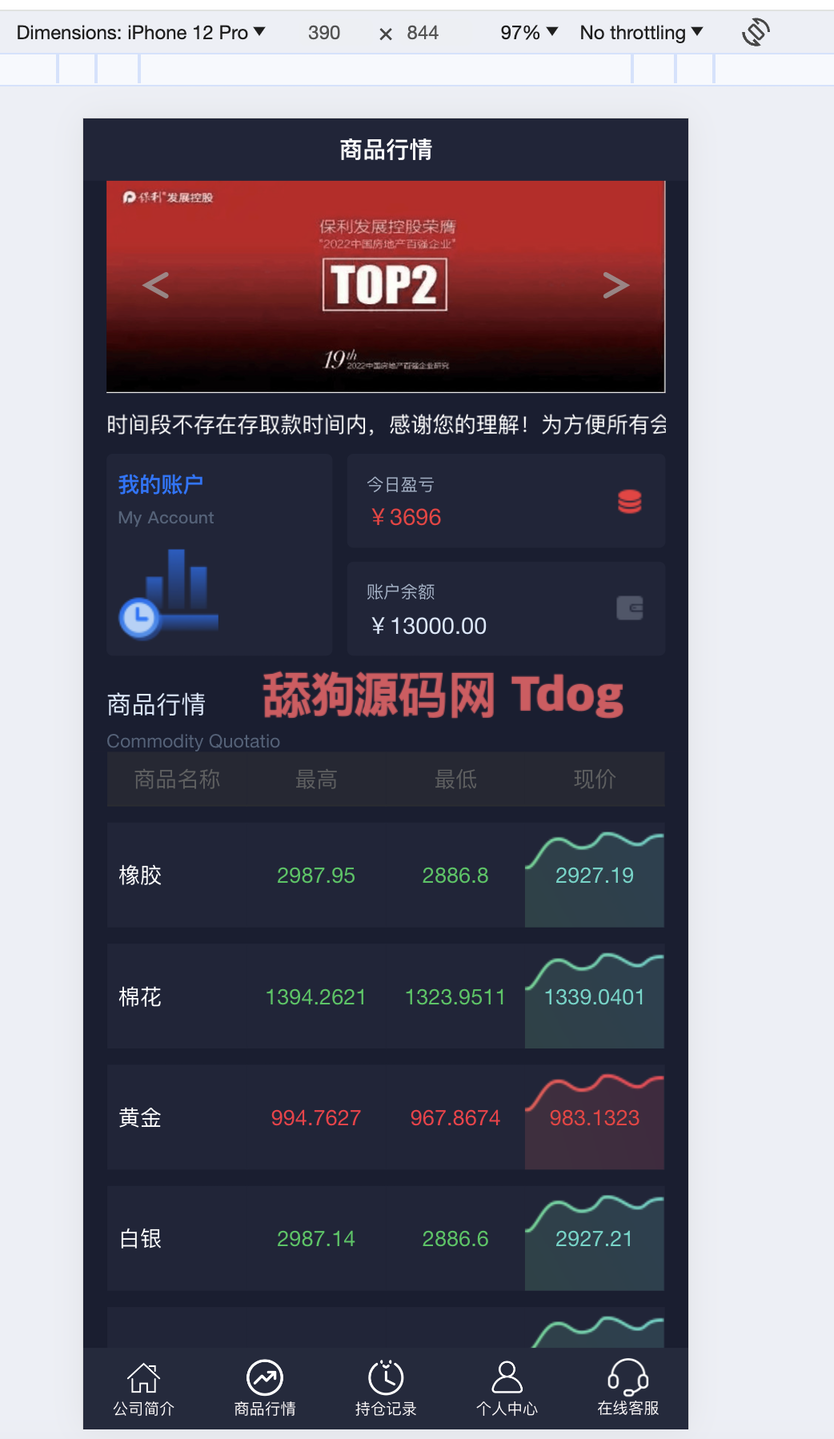The image size is (834, 1439).
Task: Open the 棉花 commodity row
Action: click(385, 996)
